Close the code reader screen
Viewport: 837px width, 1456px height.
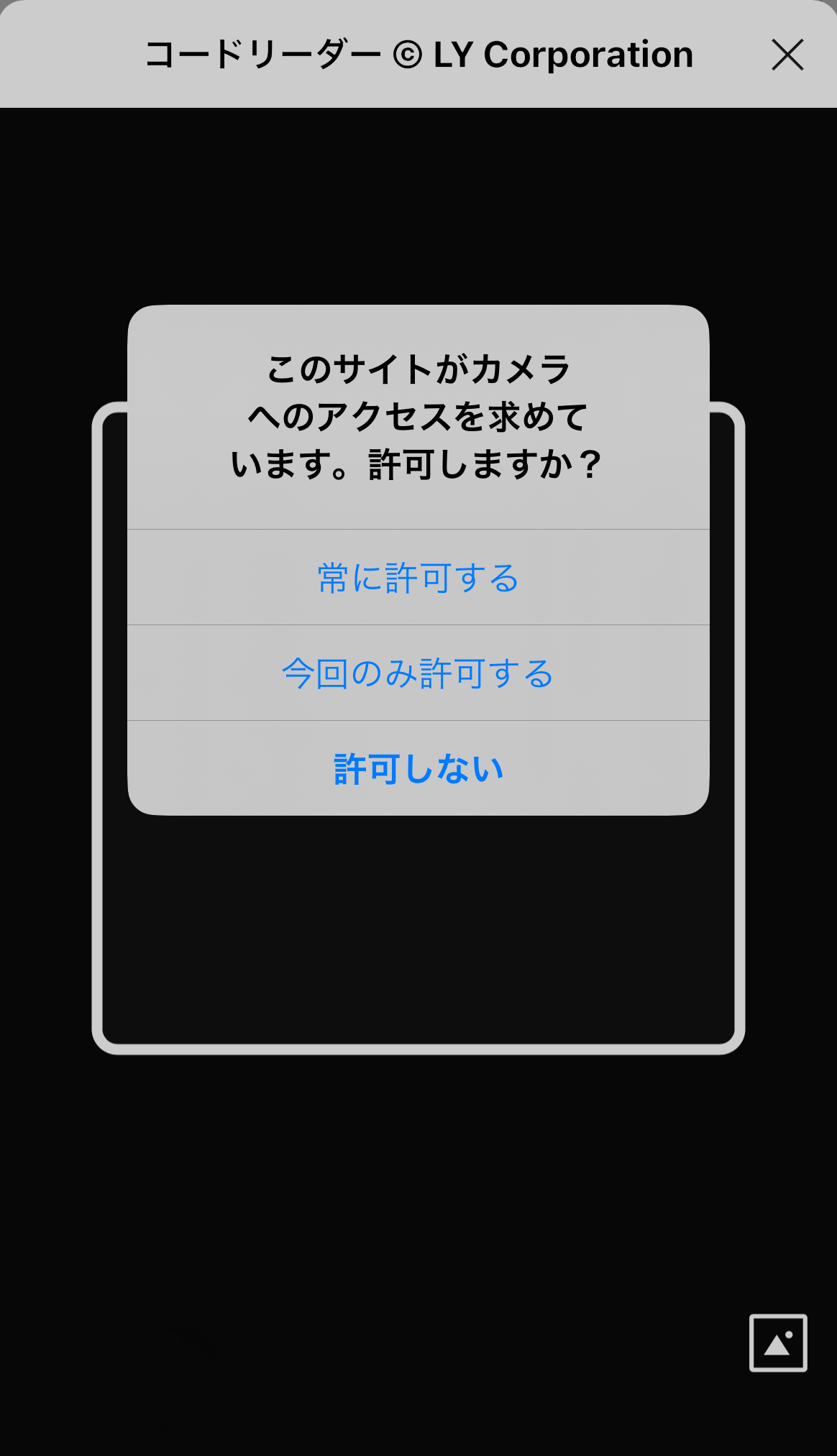point(787,55)
